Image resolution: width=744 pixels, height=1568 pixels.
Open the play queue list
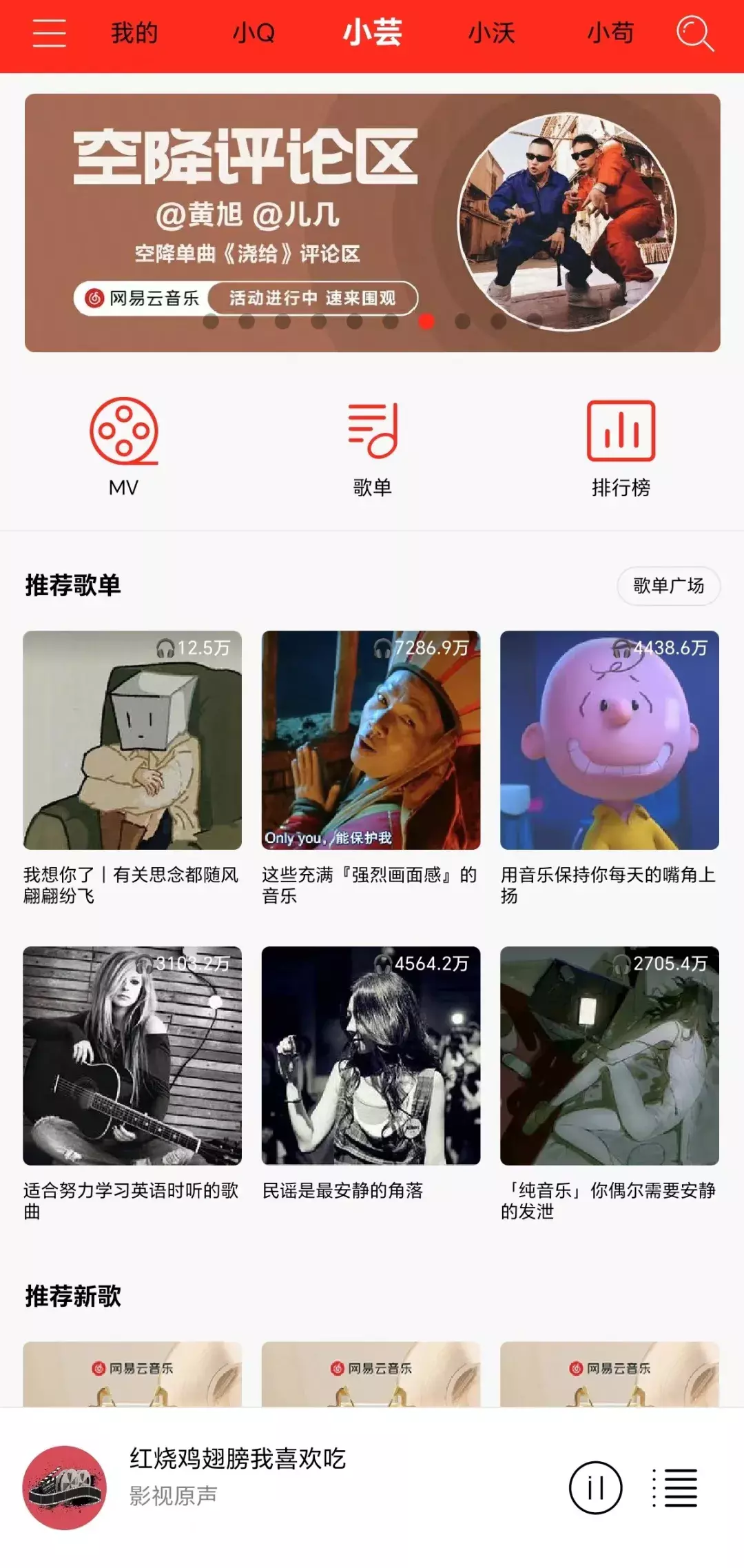pos(676,1487)
